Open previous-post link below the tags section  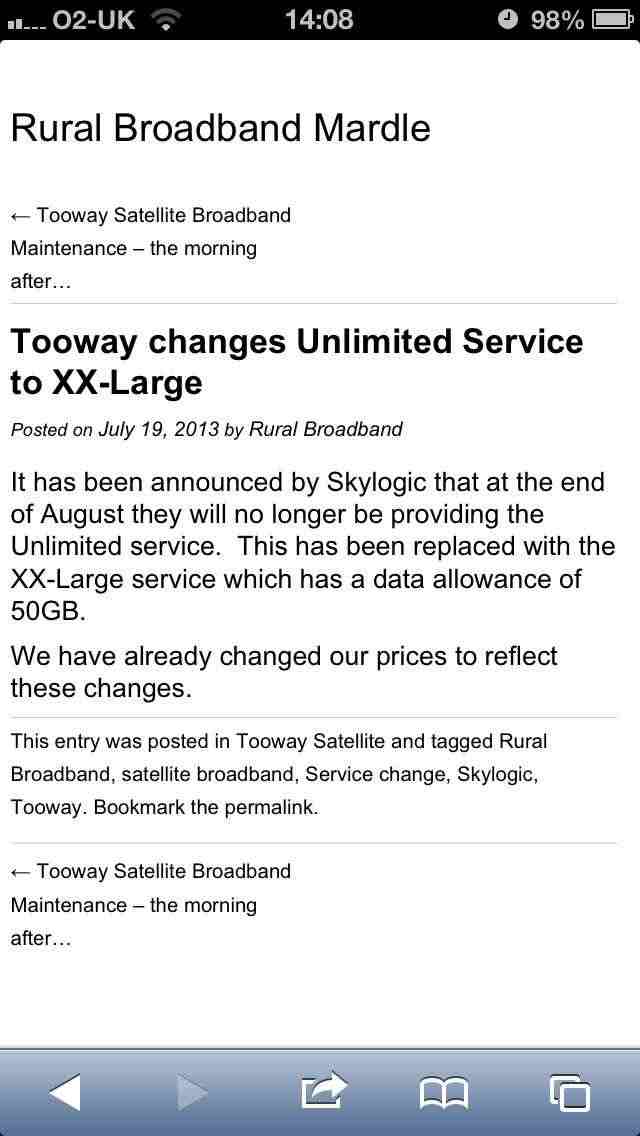click(x=151, y=904)
